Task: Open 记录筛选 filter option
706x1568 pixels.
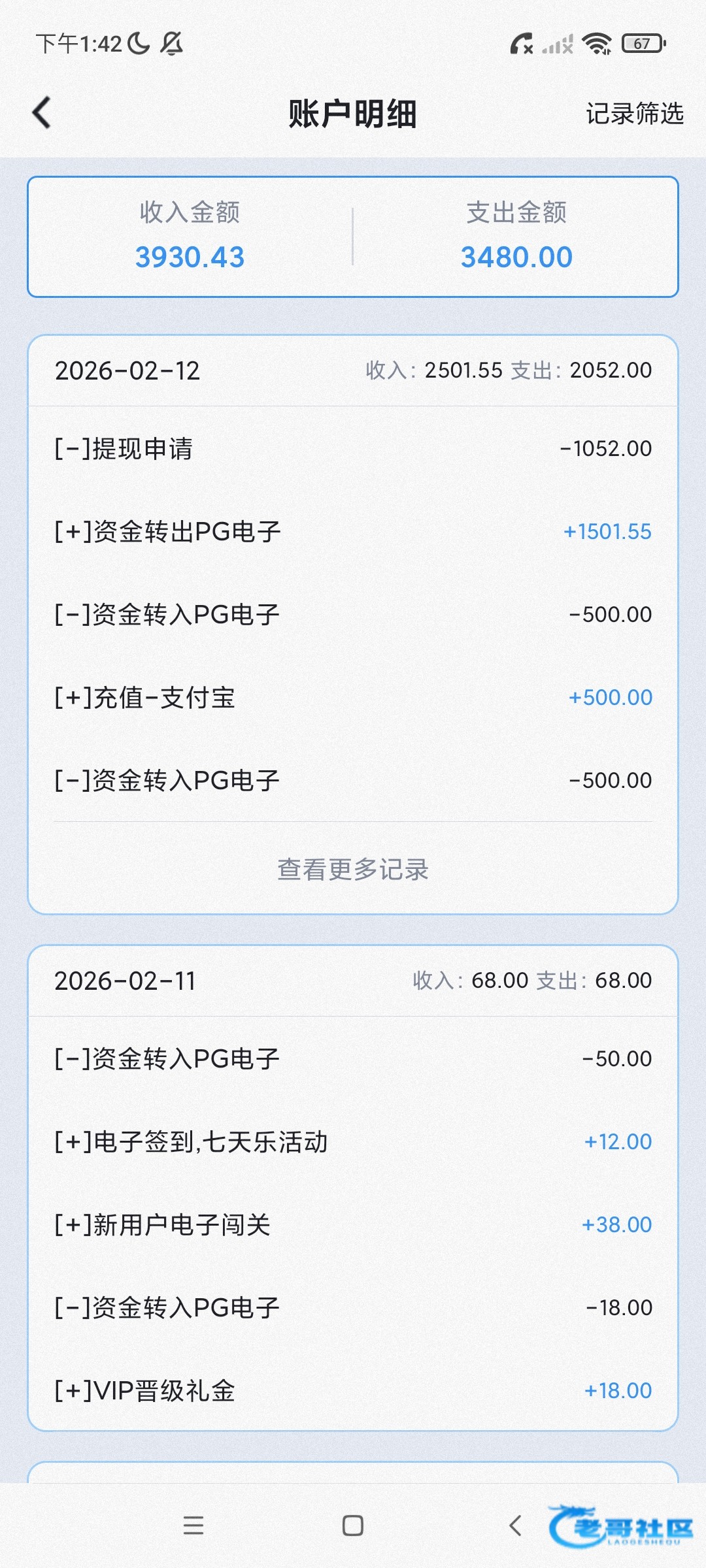Action: (x=634, y=114)
